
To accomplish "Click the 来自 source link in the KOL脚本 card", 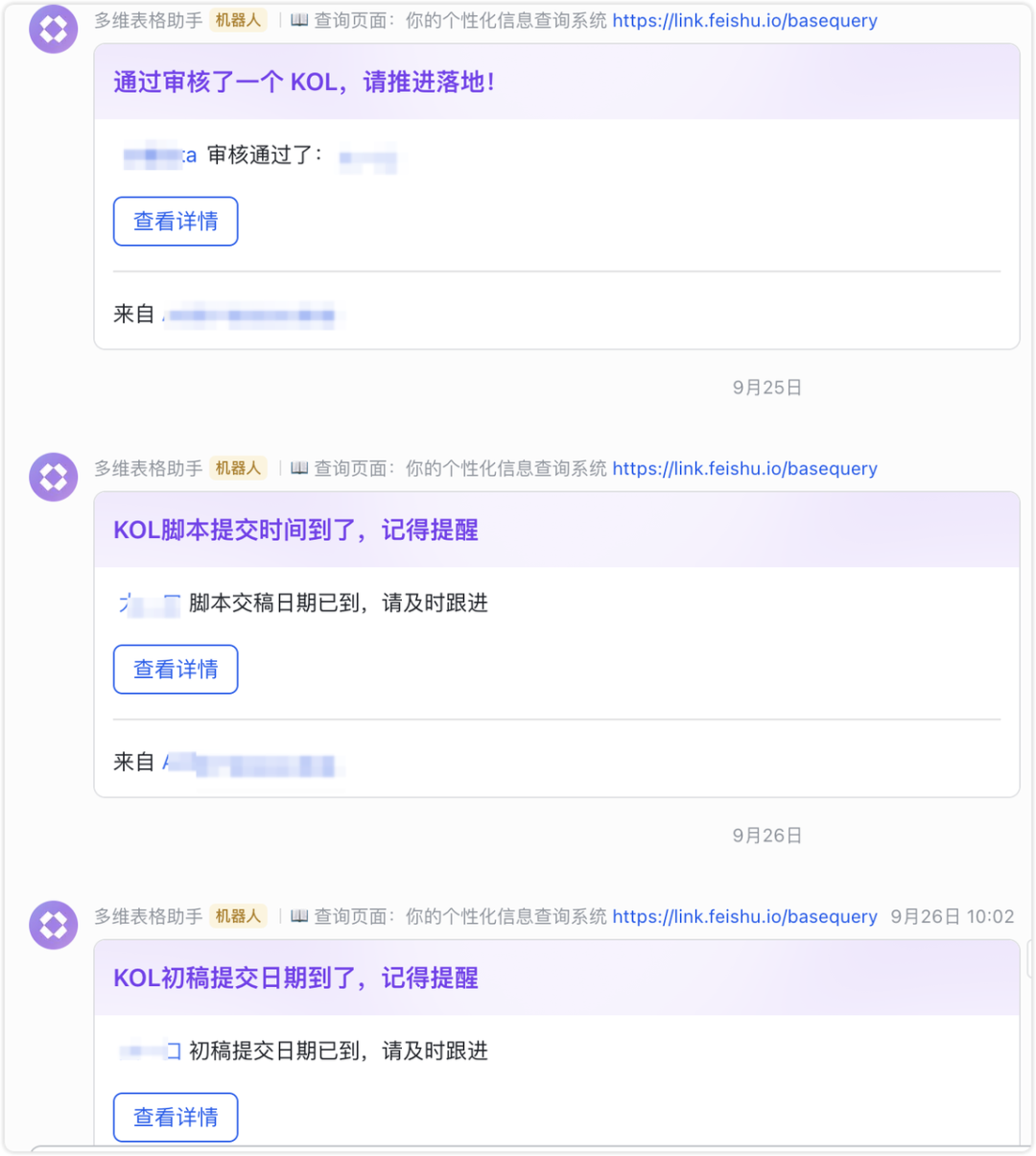I will click(254, 763).
